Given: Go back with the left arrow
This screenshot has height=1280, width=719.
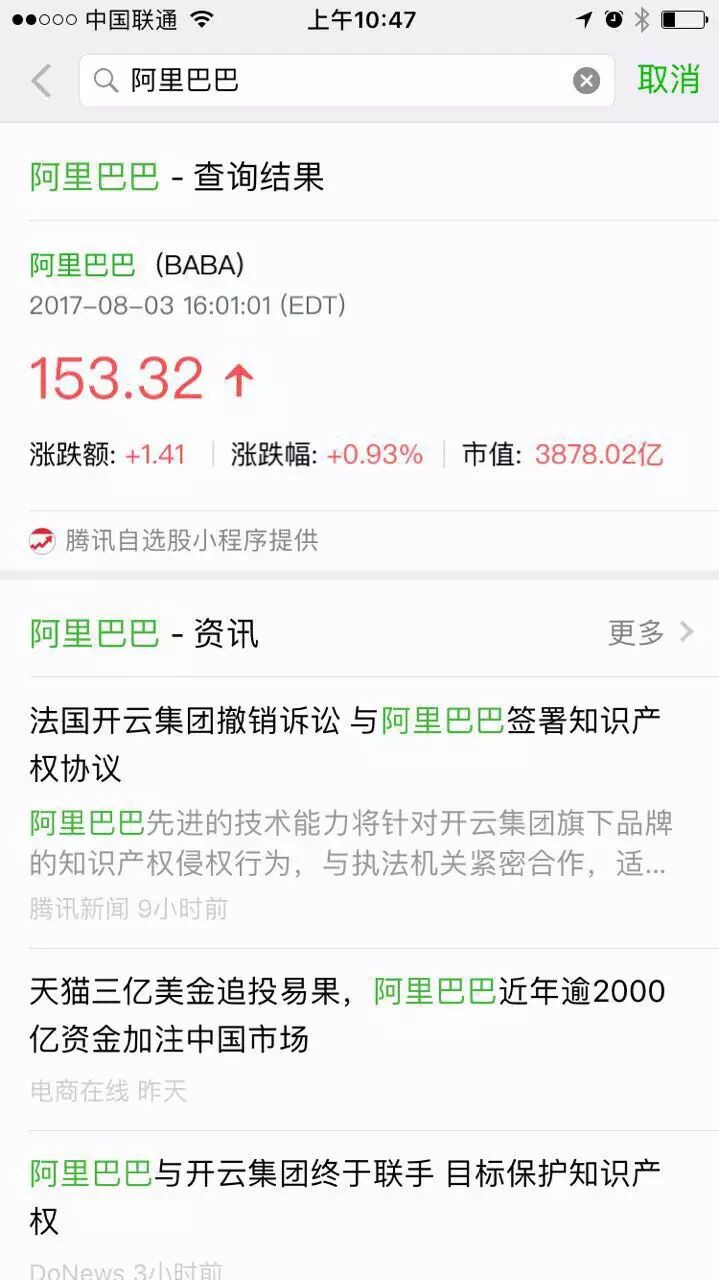Looking at the screenshot, I should tap(41, 81).
